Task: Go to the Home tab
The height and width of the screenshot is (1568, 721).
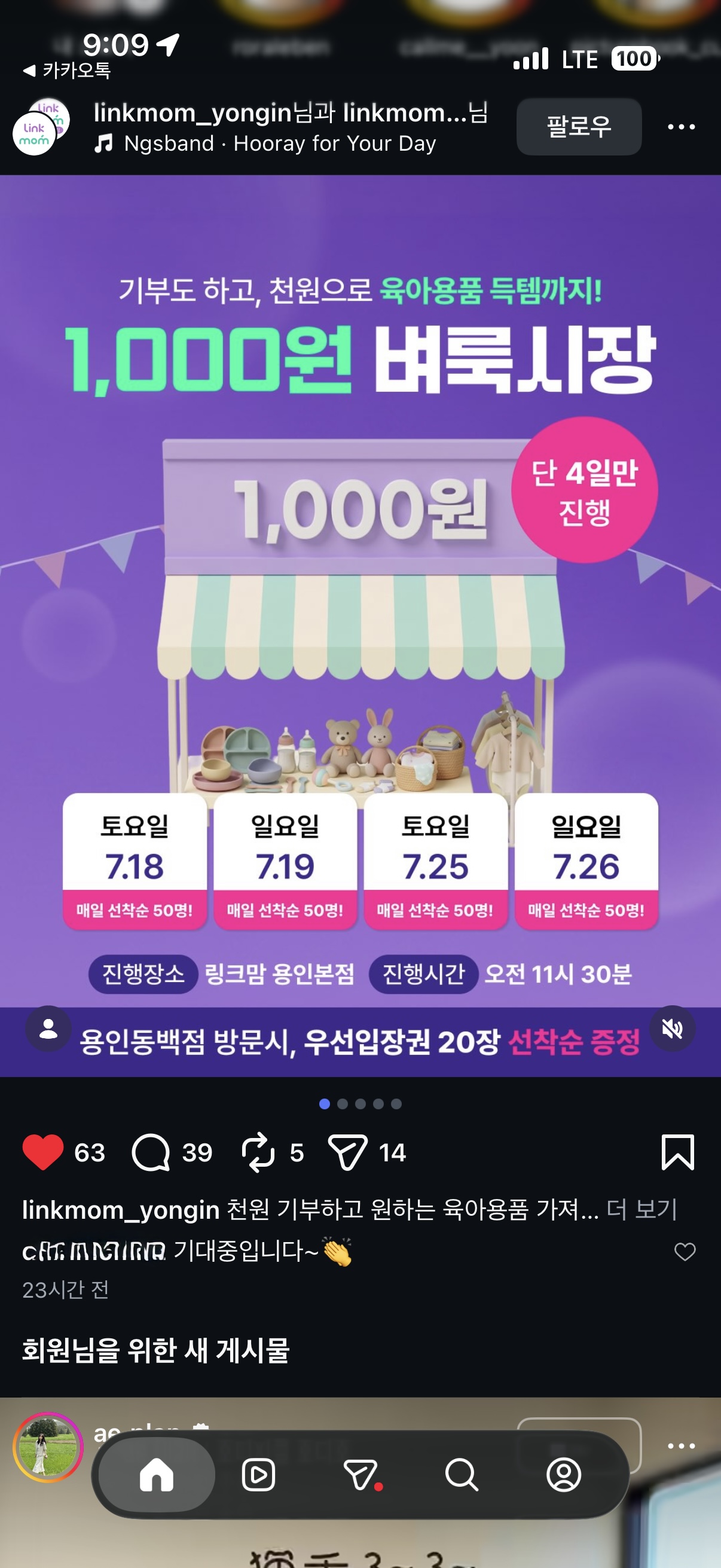Action: coord(157,1475)
